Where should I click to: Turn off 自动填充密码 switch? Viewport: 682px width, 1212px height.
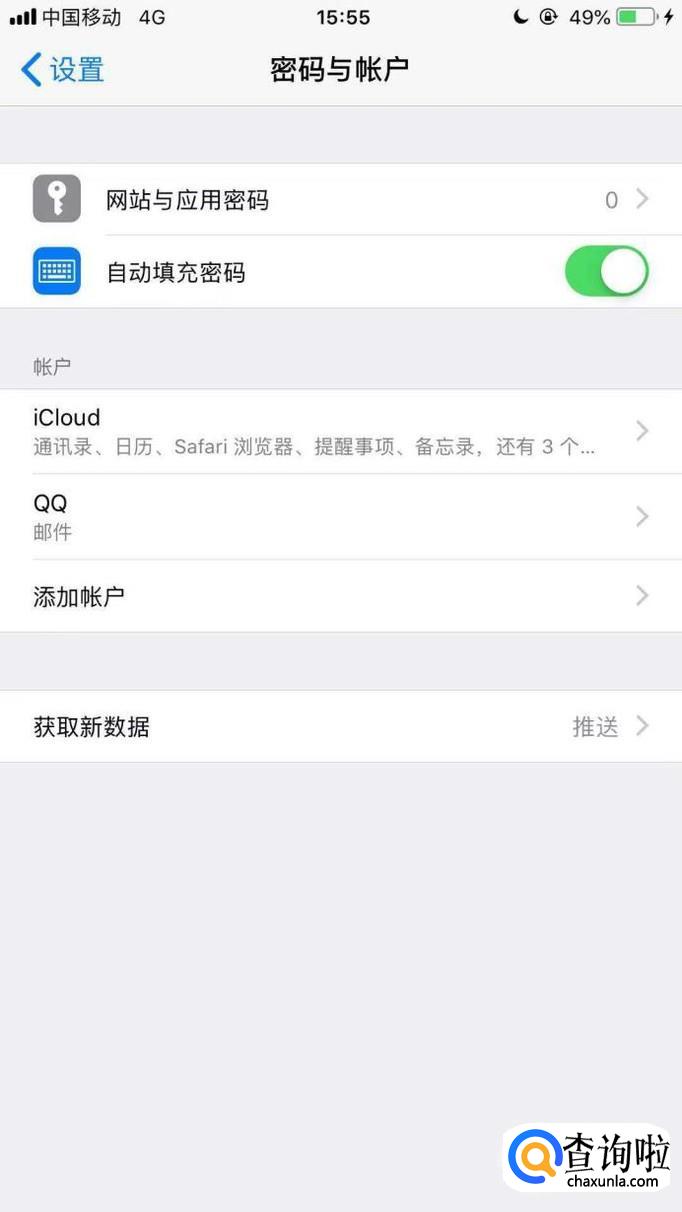pyautogui.click(x=606, y=272)
